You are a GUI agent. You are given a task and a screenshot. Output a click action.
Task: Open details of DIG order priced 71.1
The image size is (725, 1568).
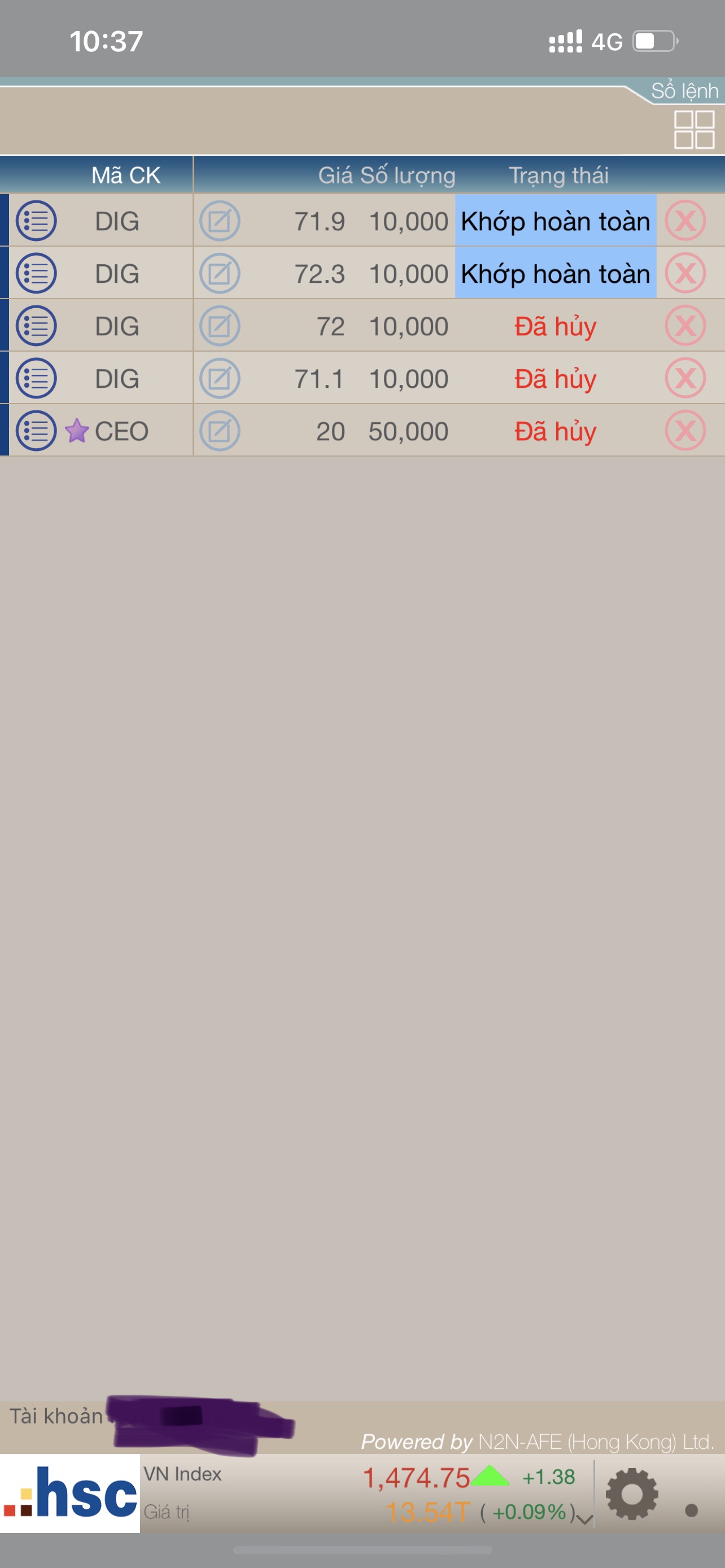[37, 378]
